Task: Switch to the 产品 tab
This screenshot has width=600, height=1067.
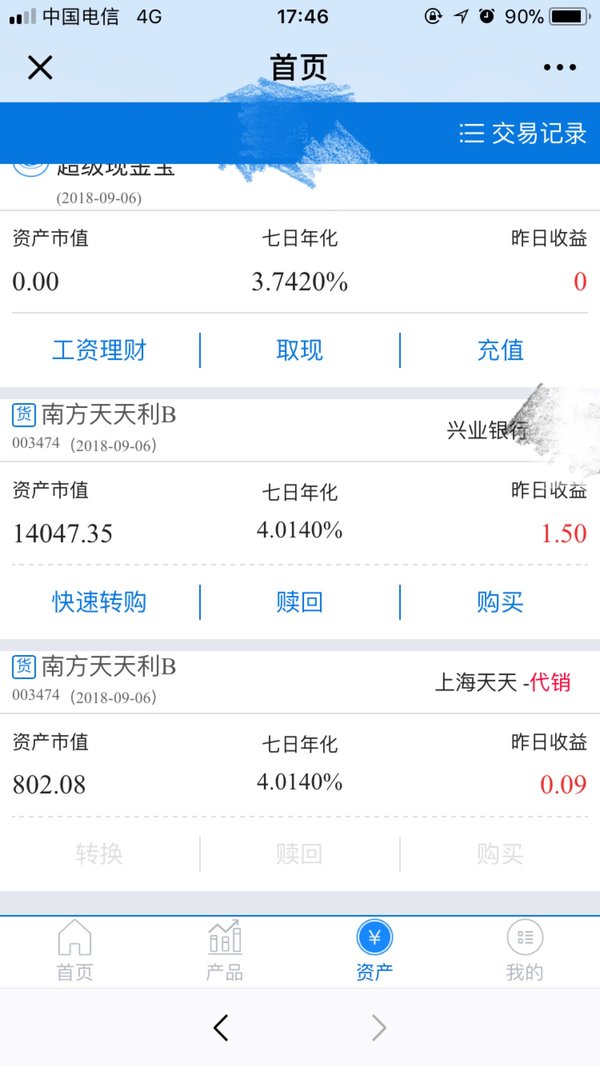Action: point(224,950)
